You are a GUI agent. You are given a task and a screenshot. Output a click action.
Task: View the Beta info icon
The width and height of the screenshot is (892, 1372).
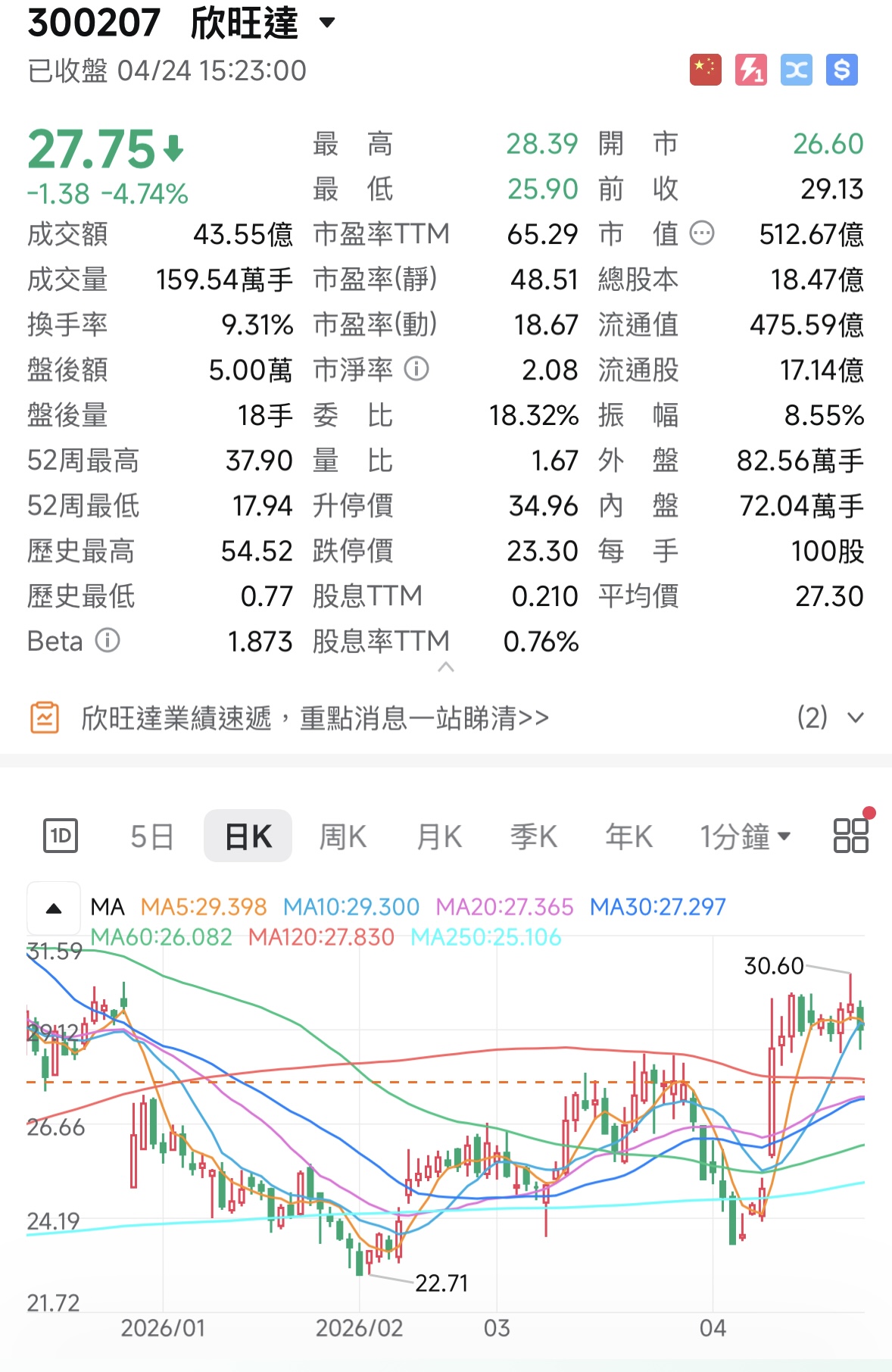(108, 641)
